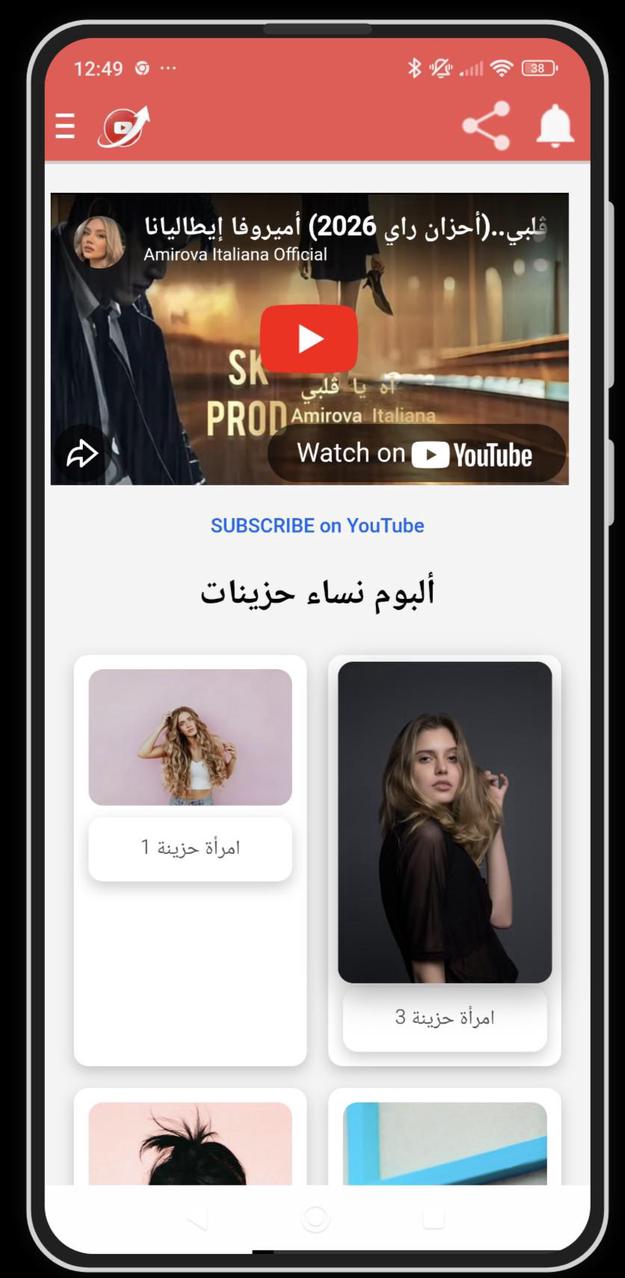Go to the system home screen

click(315, 1217)
